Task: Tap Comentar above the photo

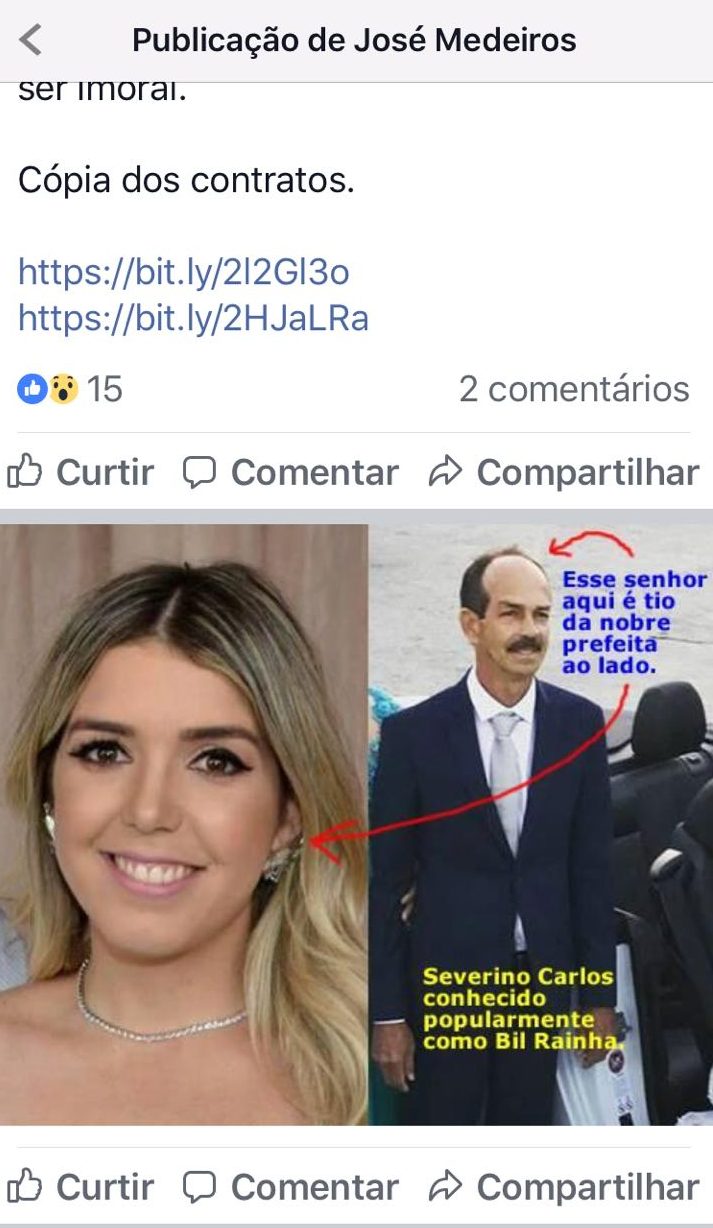Action: pos(290,472)
